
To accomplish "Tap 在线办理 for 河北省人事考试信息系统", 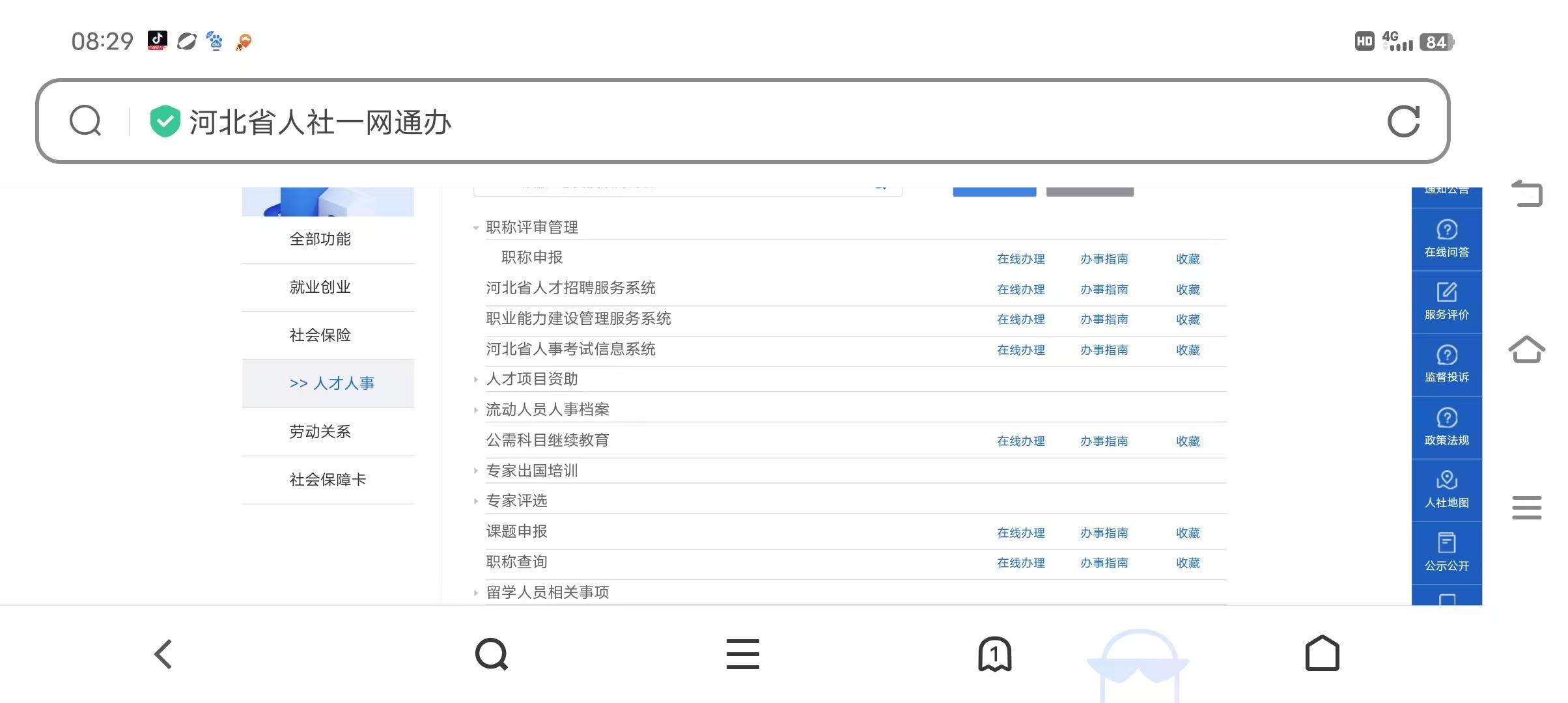I will coord(1020,350).
